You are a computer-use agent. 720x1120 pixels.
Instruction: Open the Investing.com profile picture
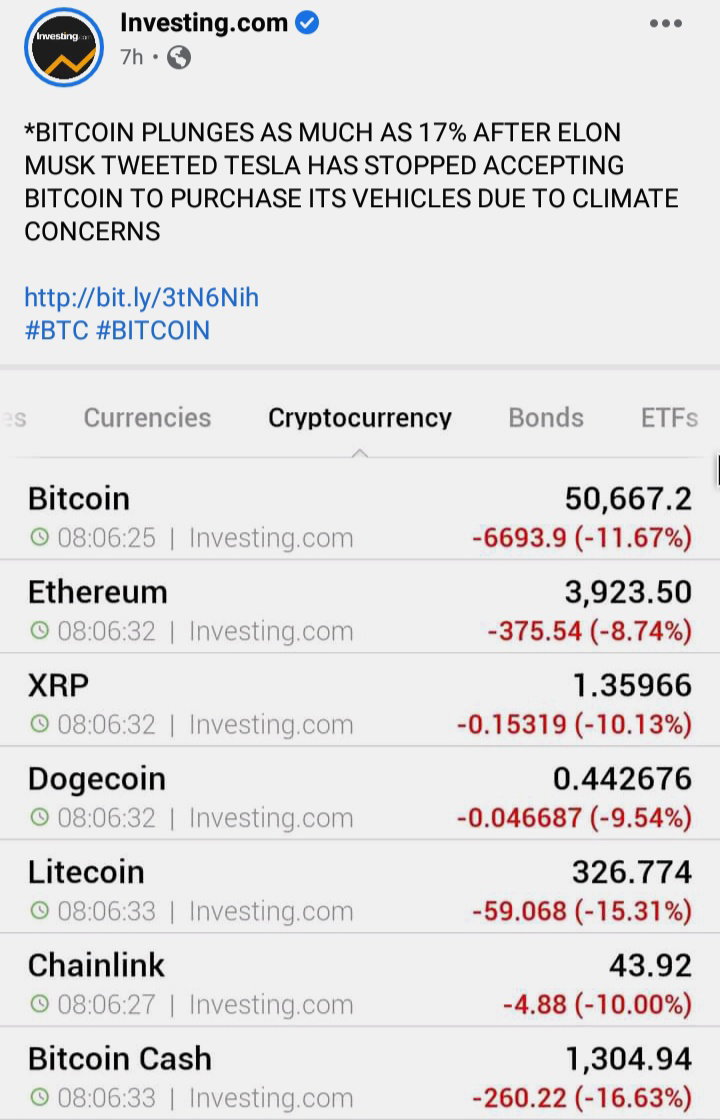[x=64, y=47]
